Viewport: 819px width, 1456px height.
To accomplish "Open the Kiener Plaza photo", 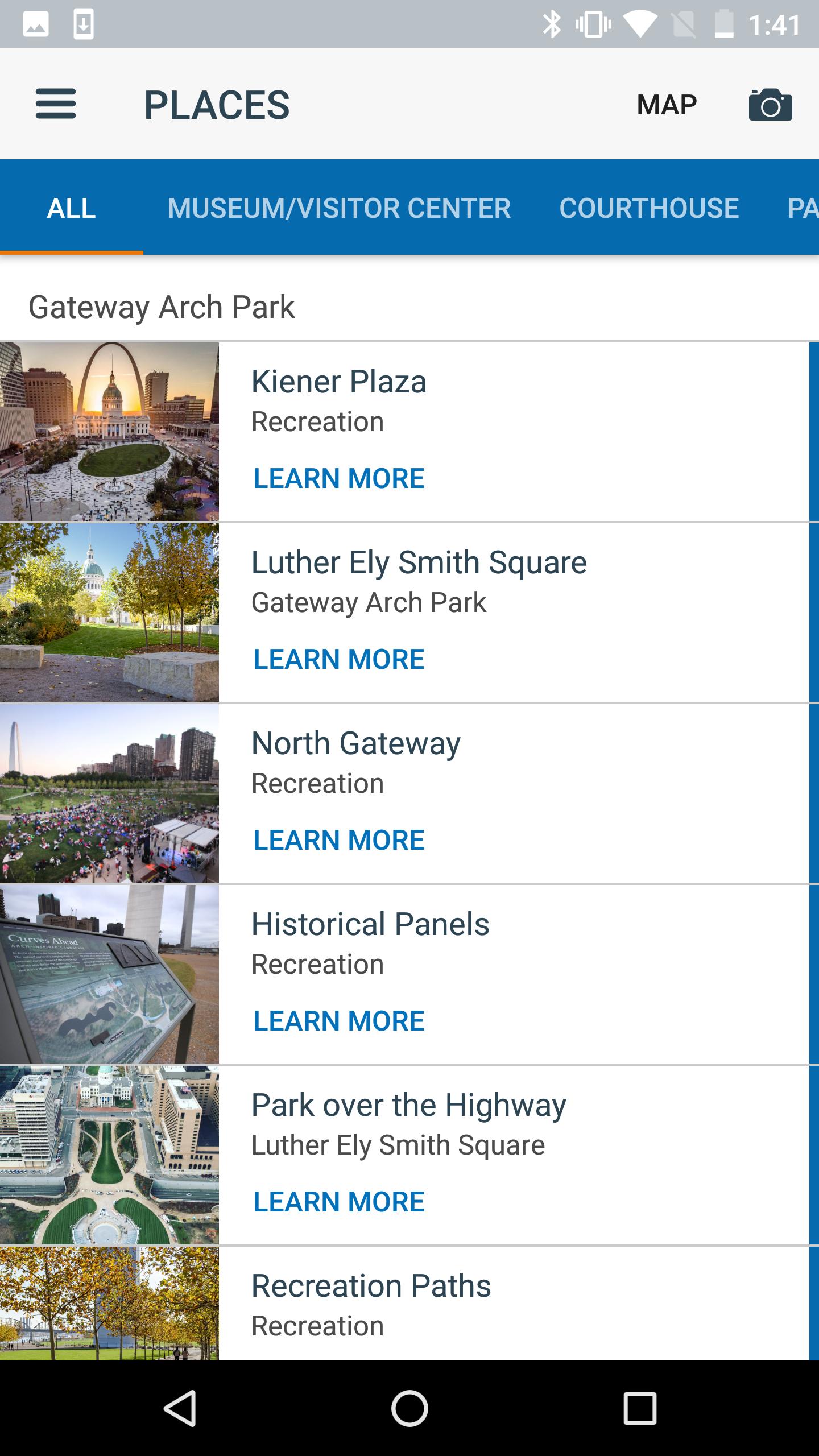I will coord(109,432).
